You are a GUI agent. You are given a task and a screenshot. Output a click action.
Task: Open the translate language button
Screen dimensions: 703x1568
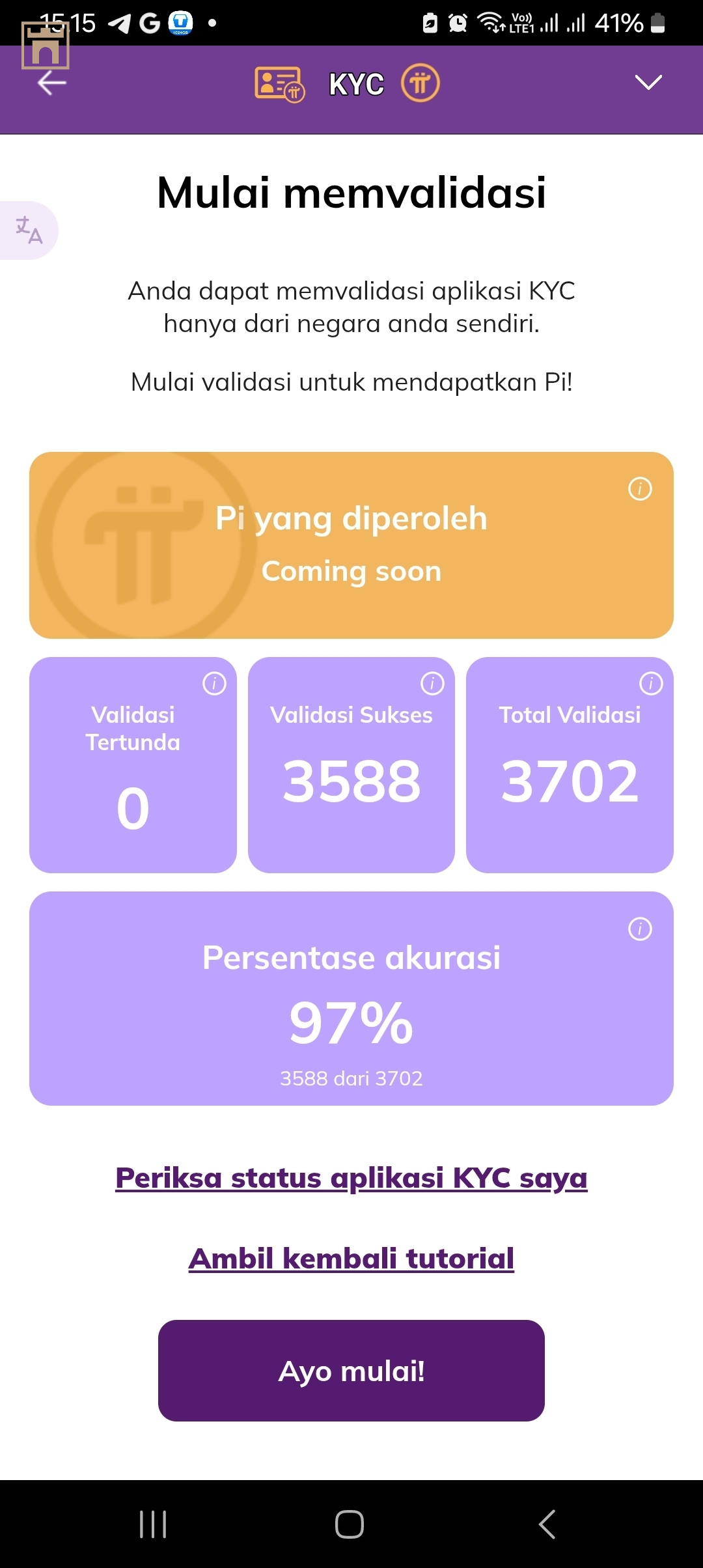pos(29,231)
